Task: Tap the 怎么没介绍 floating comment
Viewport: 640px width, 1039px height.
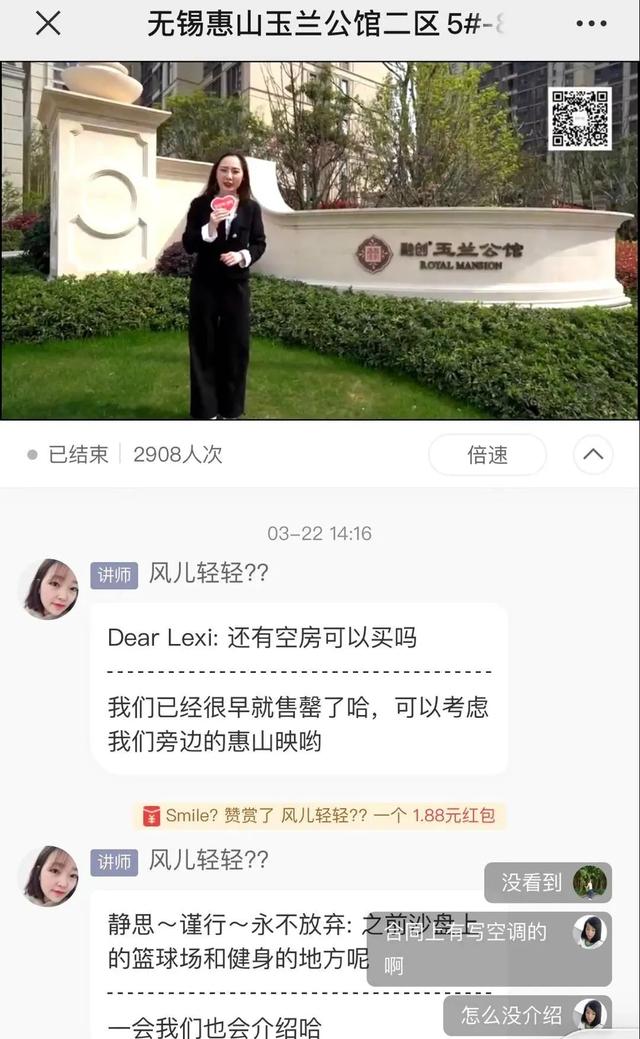Action: click(511, 1015)
